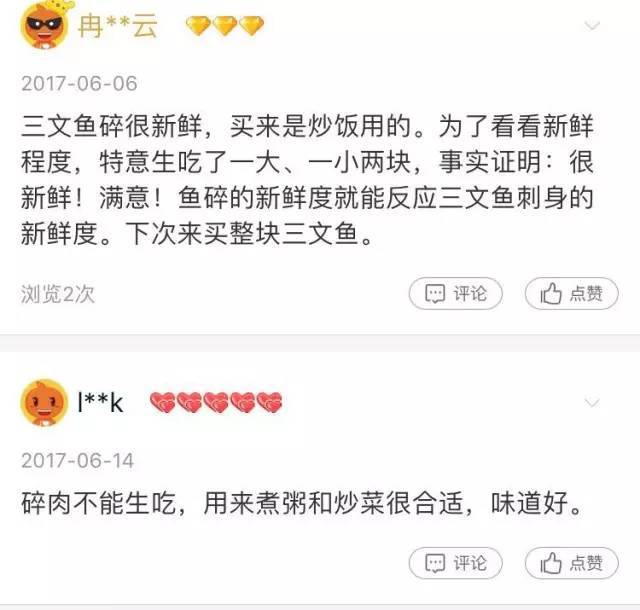Open l**k's profile avatar

pos(42,403)
